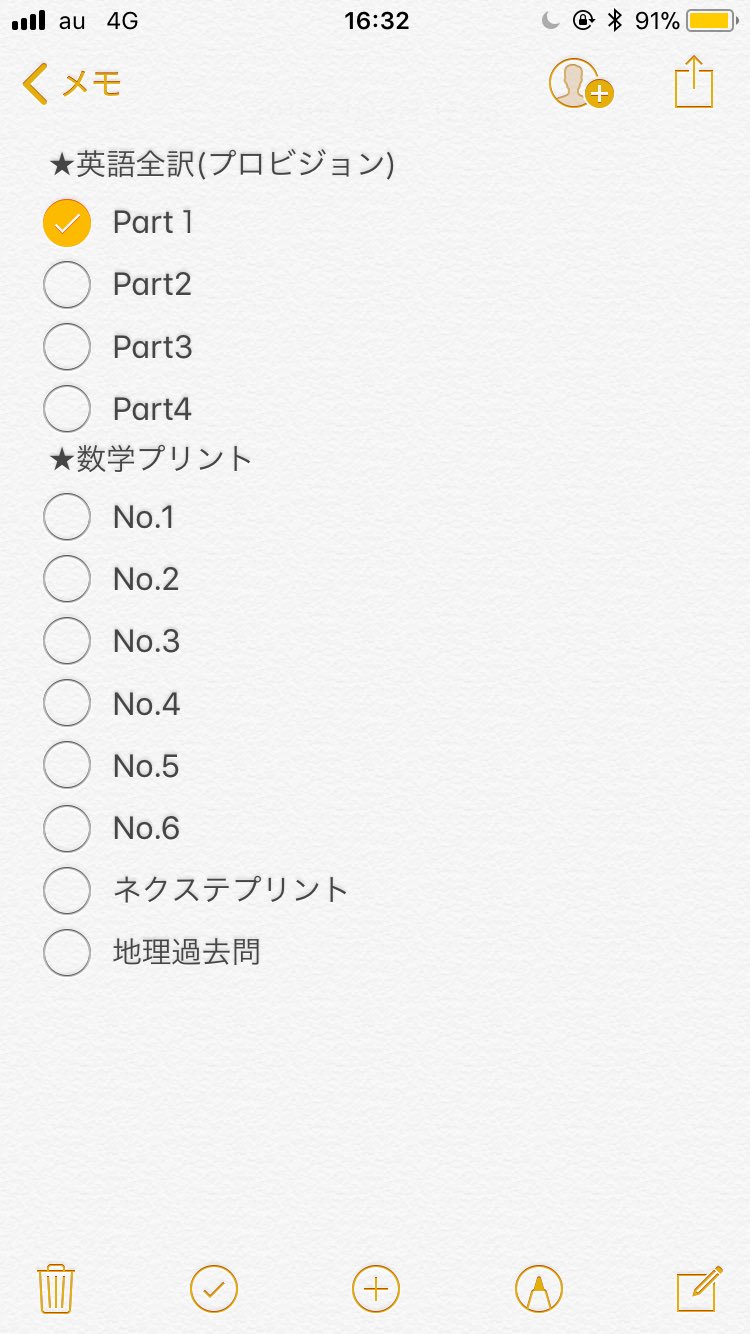Viewport: 750px width, 1334px height.
Task: Open the drawing pen tool
Action: click(x=539, y=1288)
